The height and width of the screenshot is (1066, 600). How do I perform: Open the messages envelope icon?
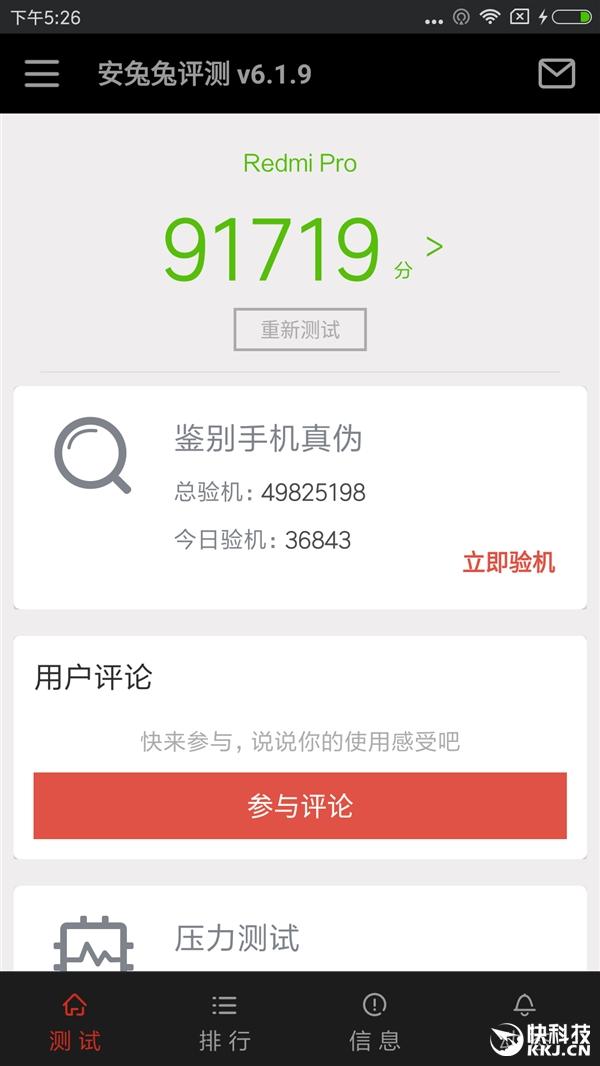(556, 73)
